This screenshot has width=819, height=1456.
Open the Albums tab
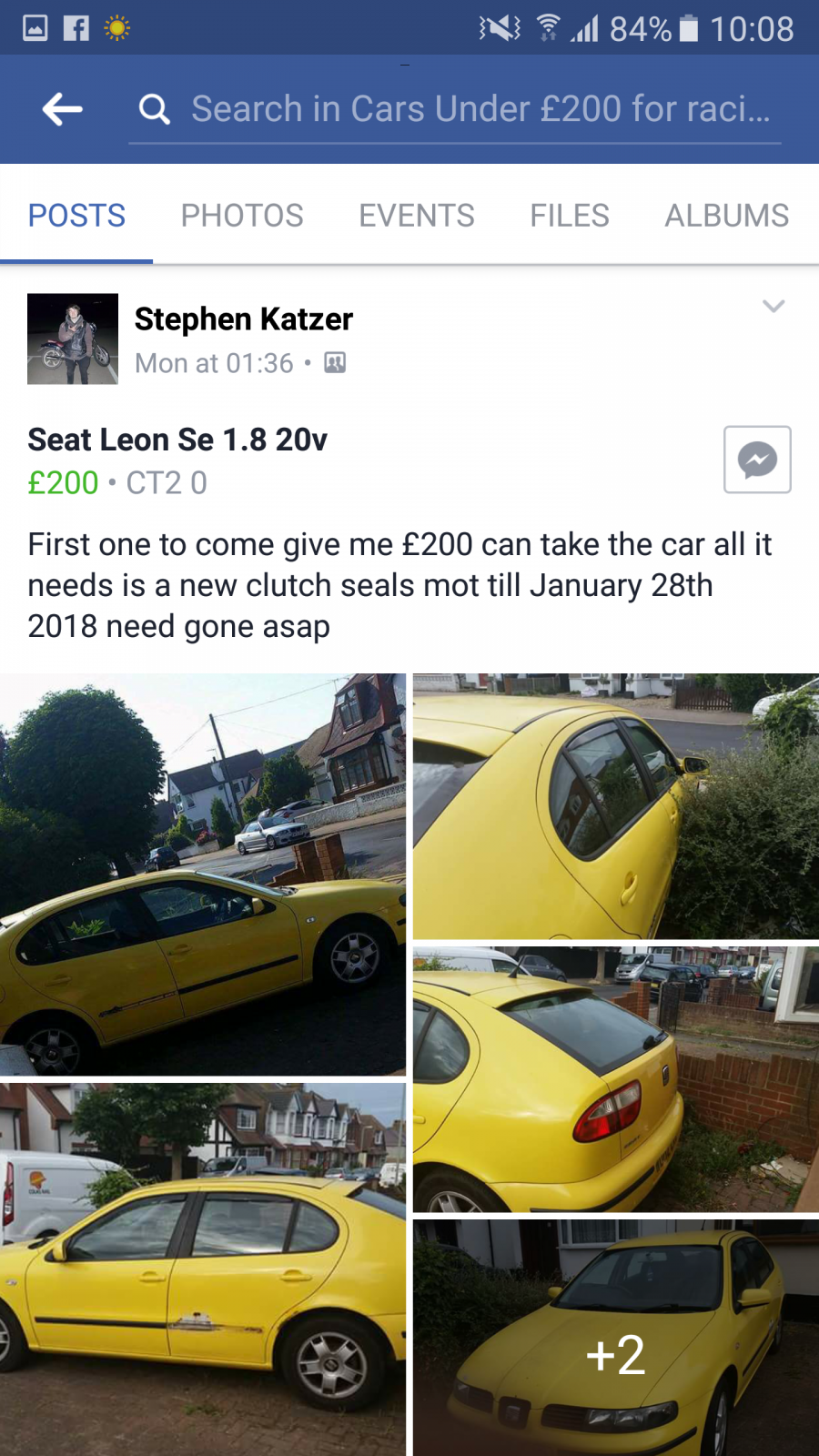click(x=727, y=216)
